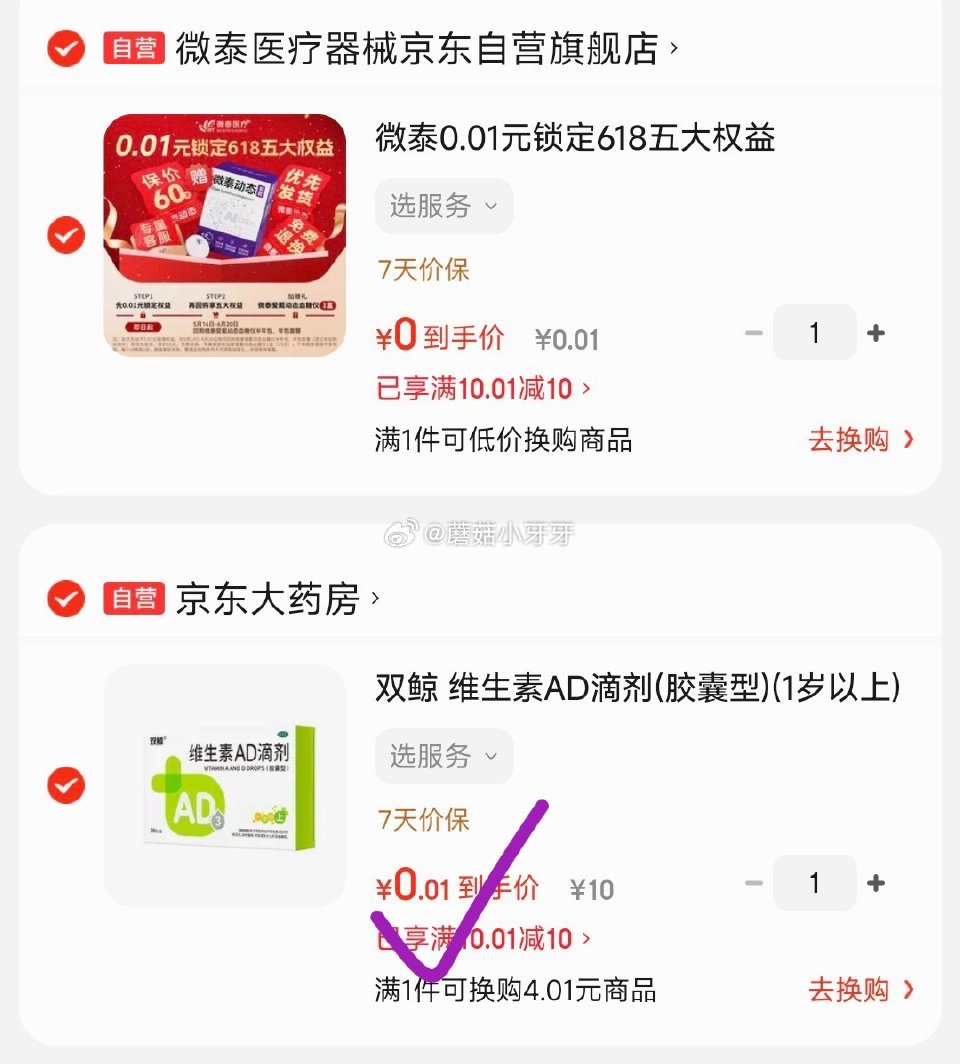This screenshot has height=1064, width=960.
Task: Open 选服务 dropdown for 双鲸维生素AD滴剂
Action: [444, 757]
